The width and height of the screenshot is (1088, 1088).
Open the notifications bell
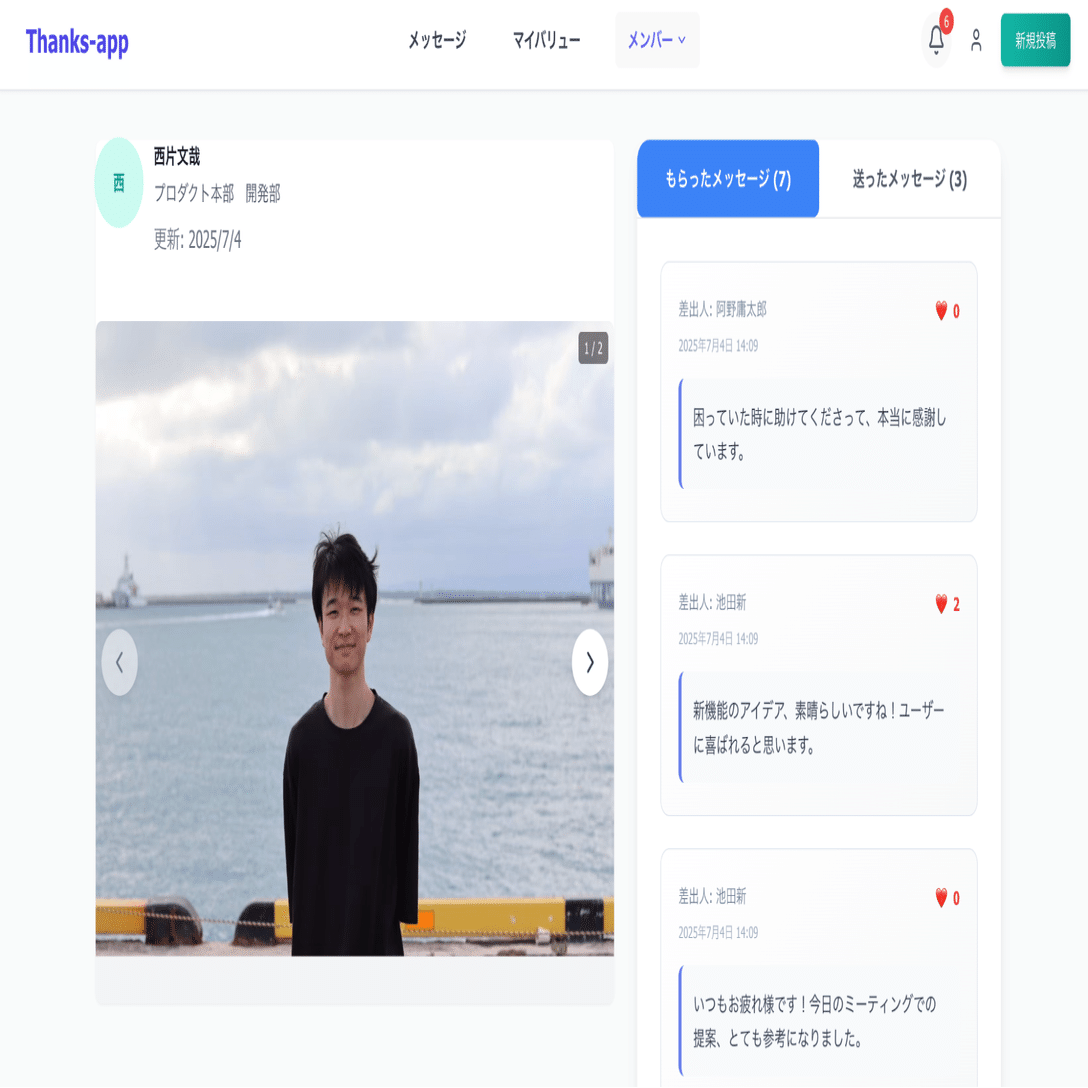pos(936,40)
